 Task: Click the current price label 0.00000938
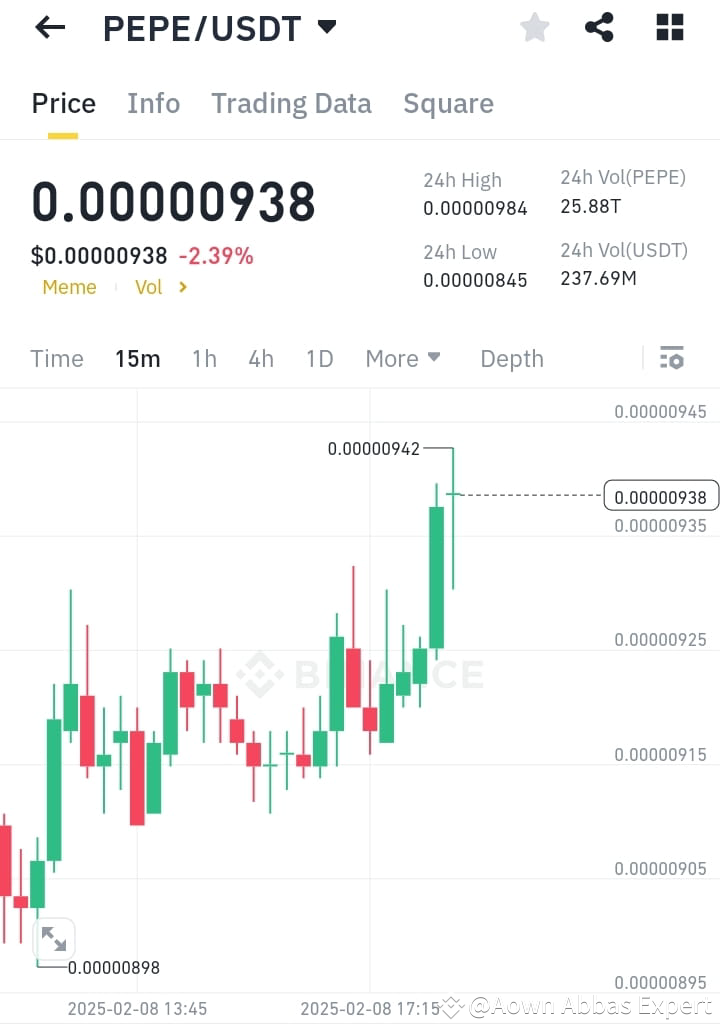point(661,495)
